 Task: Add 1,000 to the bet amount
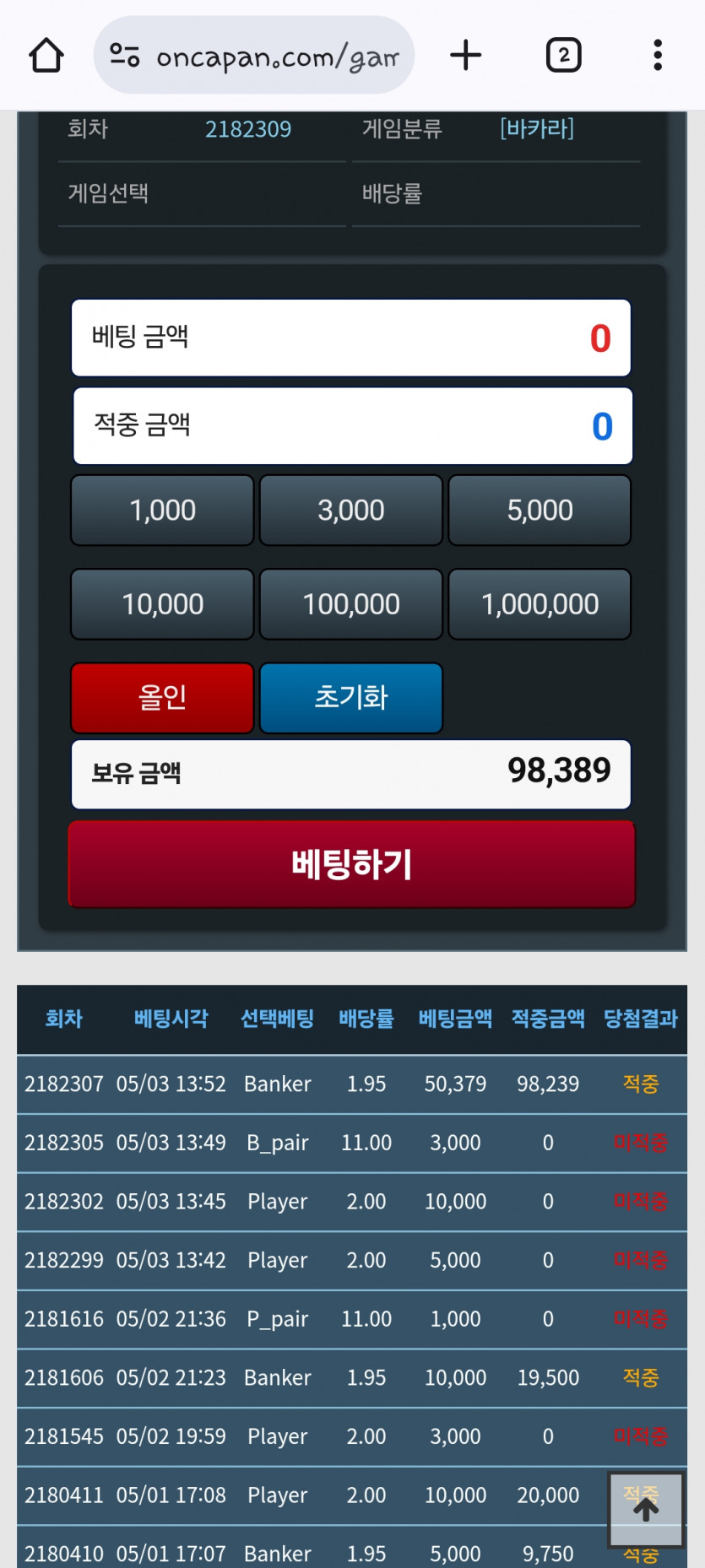[x=162, y=511]
